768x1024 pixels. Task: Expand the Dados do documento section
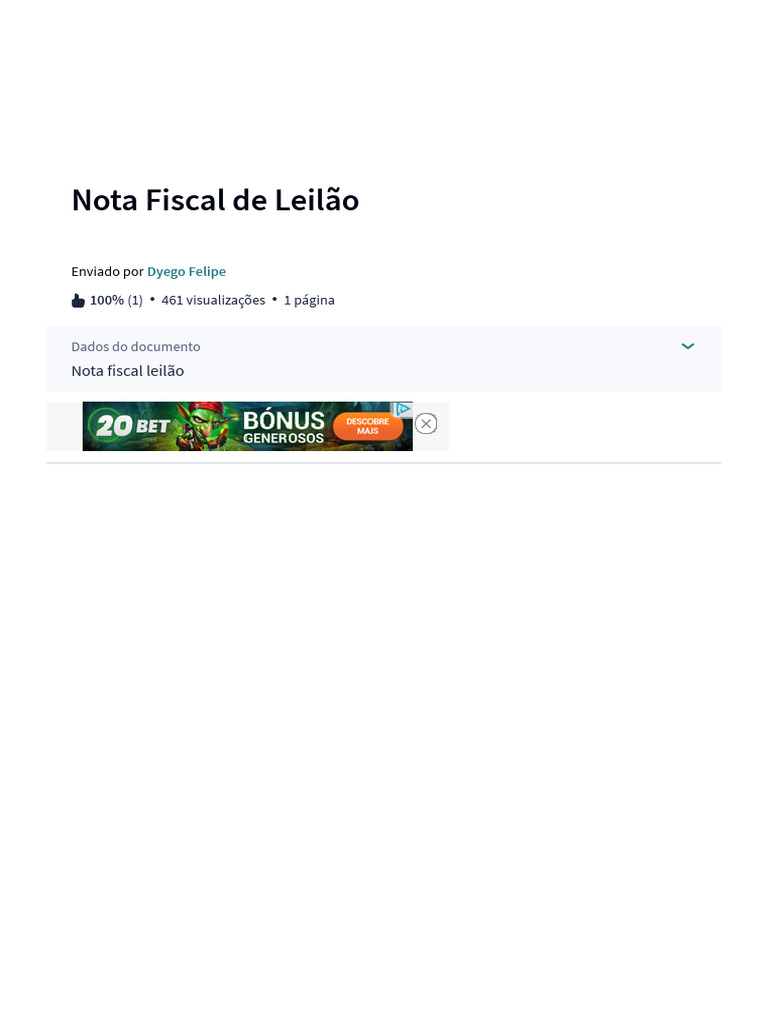[x=688, y=346]
